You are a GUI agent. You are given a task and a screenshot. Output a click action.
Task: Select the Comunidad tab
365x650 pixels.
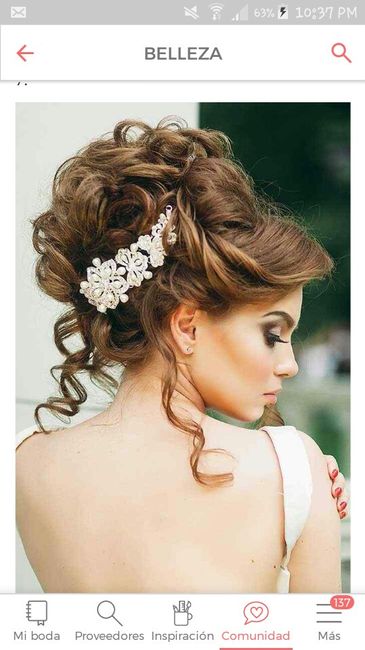pyautogui.click(x=256, y=621)
